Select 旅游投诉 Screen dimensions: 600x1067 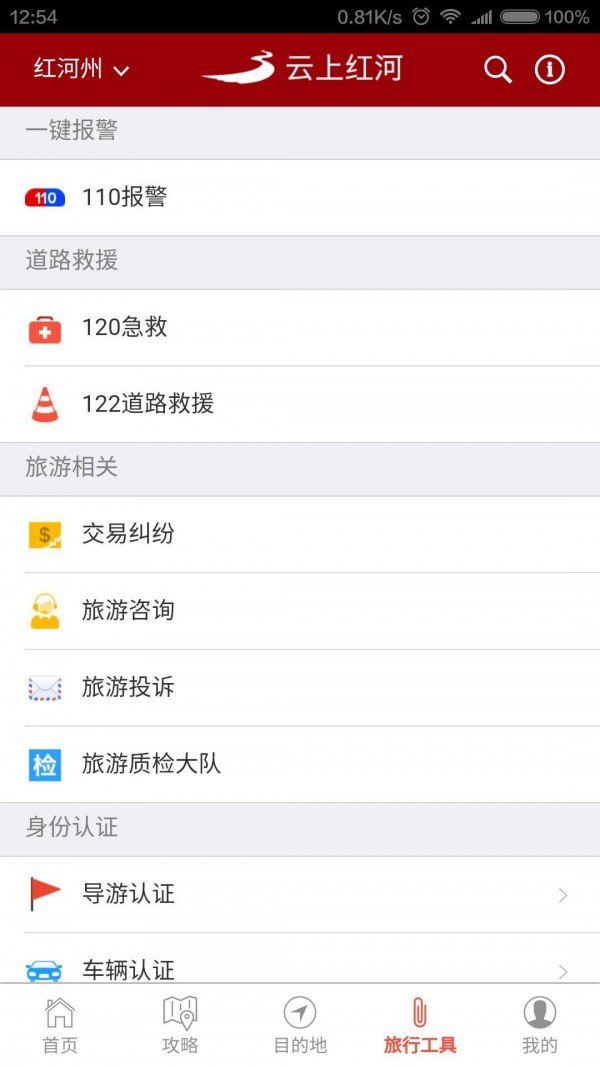pyautogui.click(x=300, y=688)
